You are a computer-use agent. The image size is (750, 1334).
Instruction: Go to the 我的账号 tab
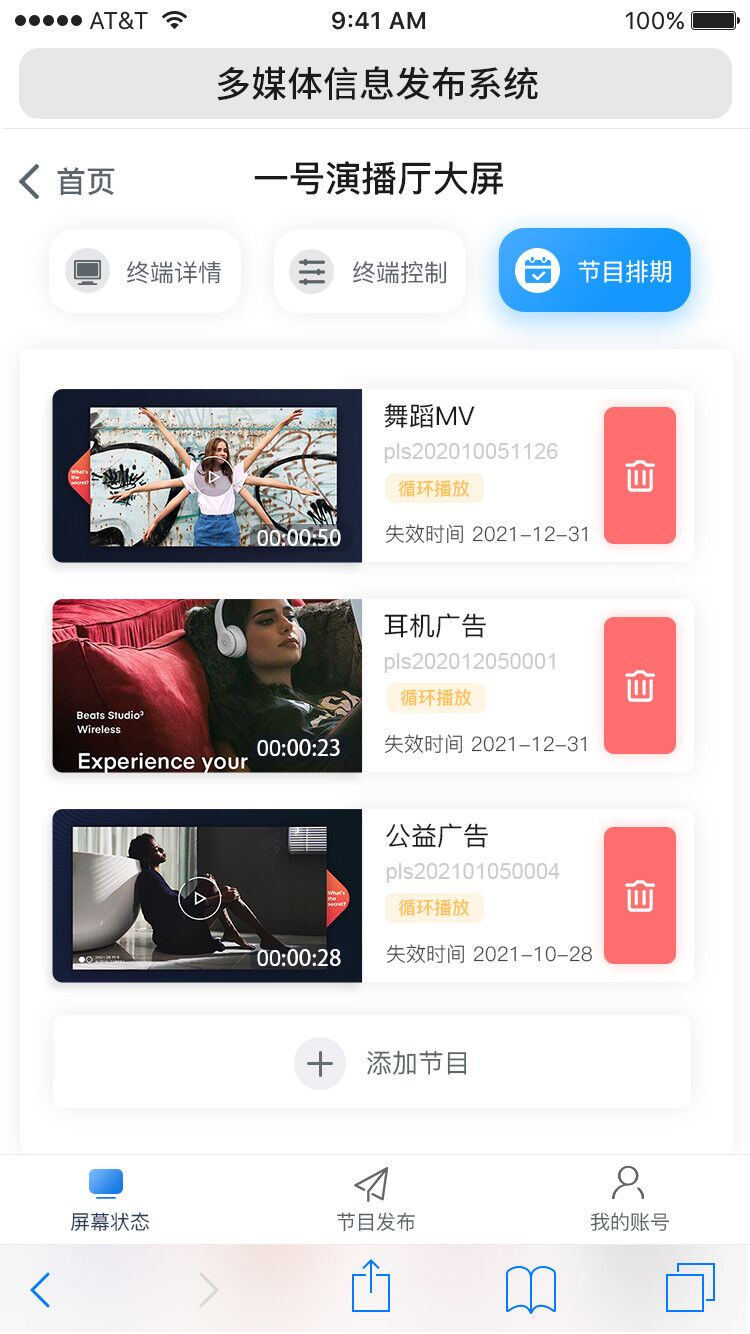[x=629, y=1200]
